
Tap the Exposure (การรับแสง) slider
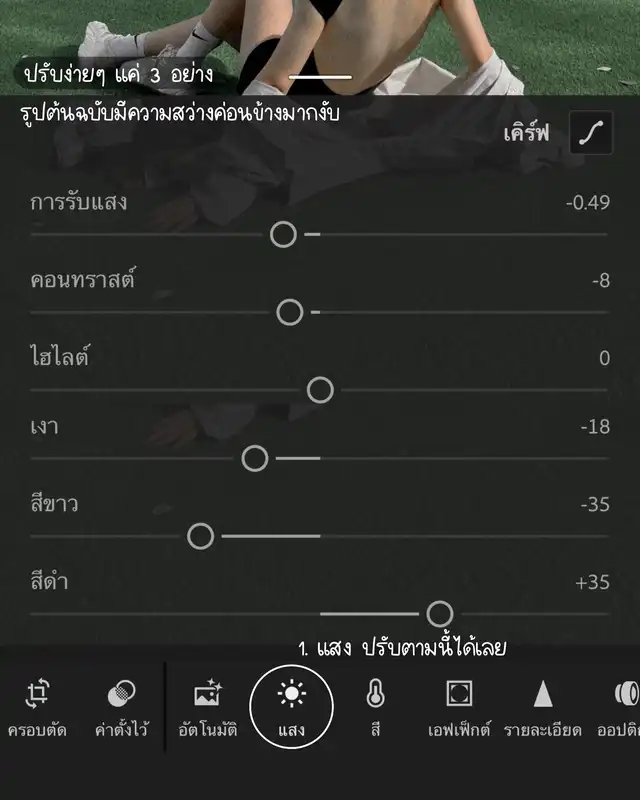pyautogui.click(x=284, y=235)
